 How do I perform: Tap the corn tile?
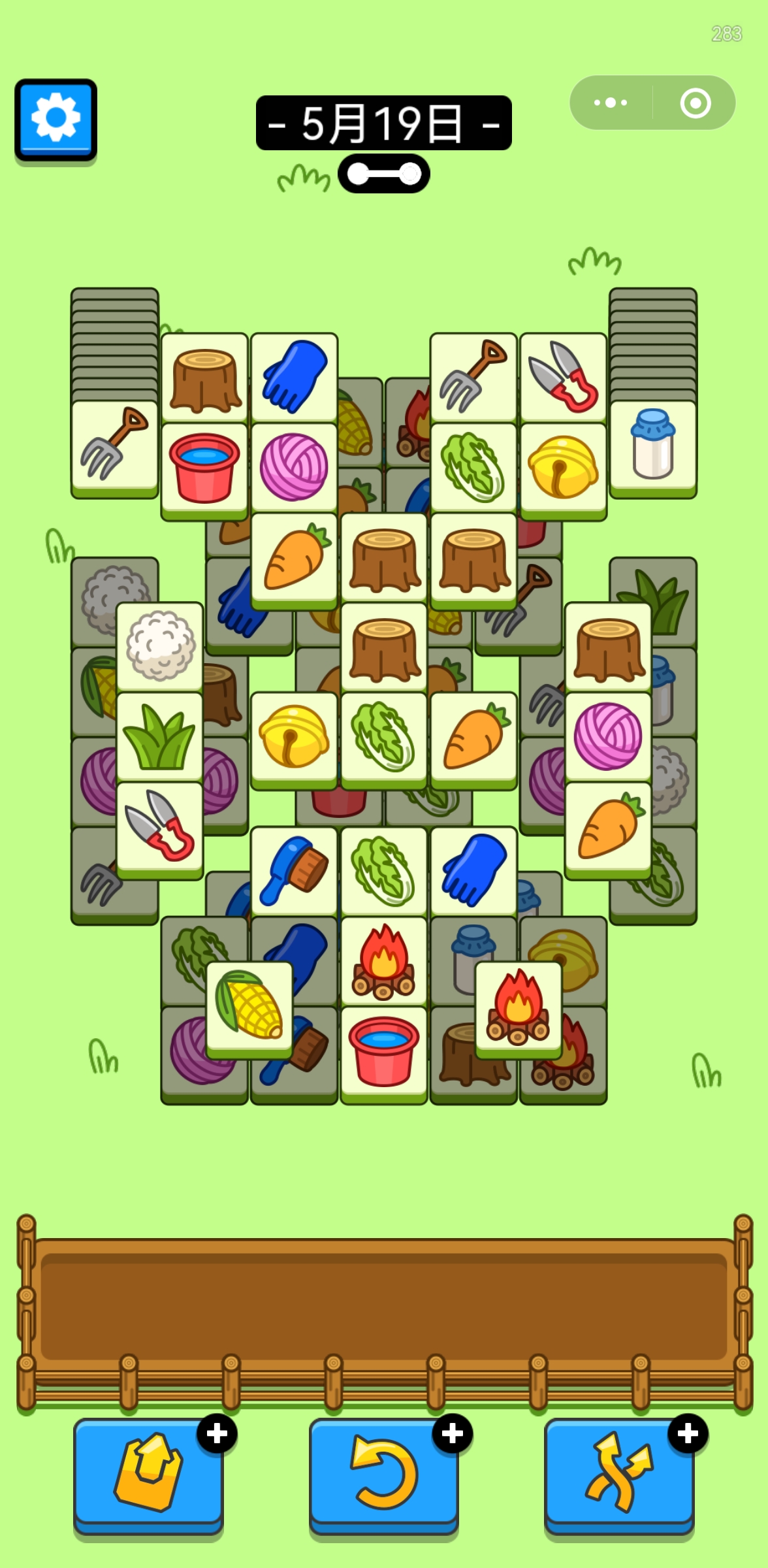249,1007
